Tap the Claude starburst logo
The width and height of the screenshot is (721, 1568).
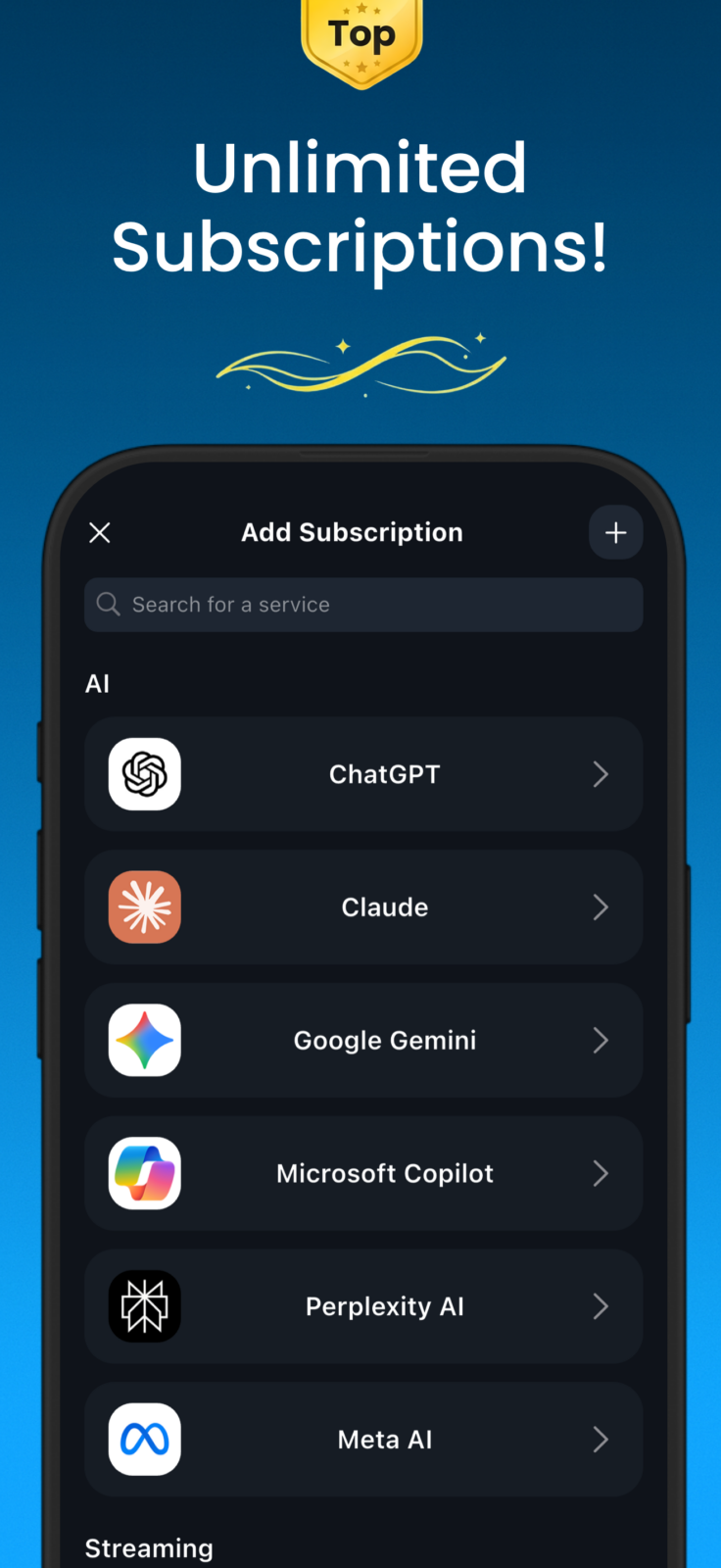[x=144, y=906]
